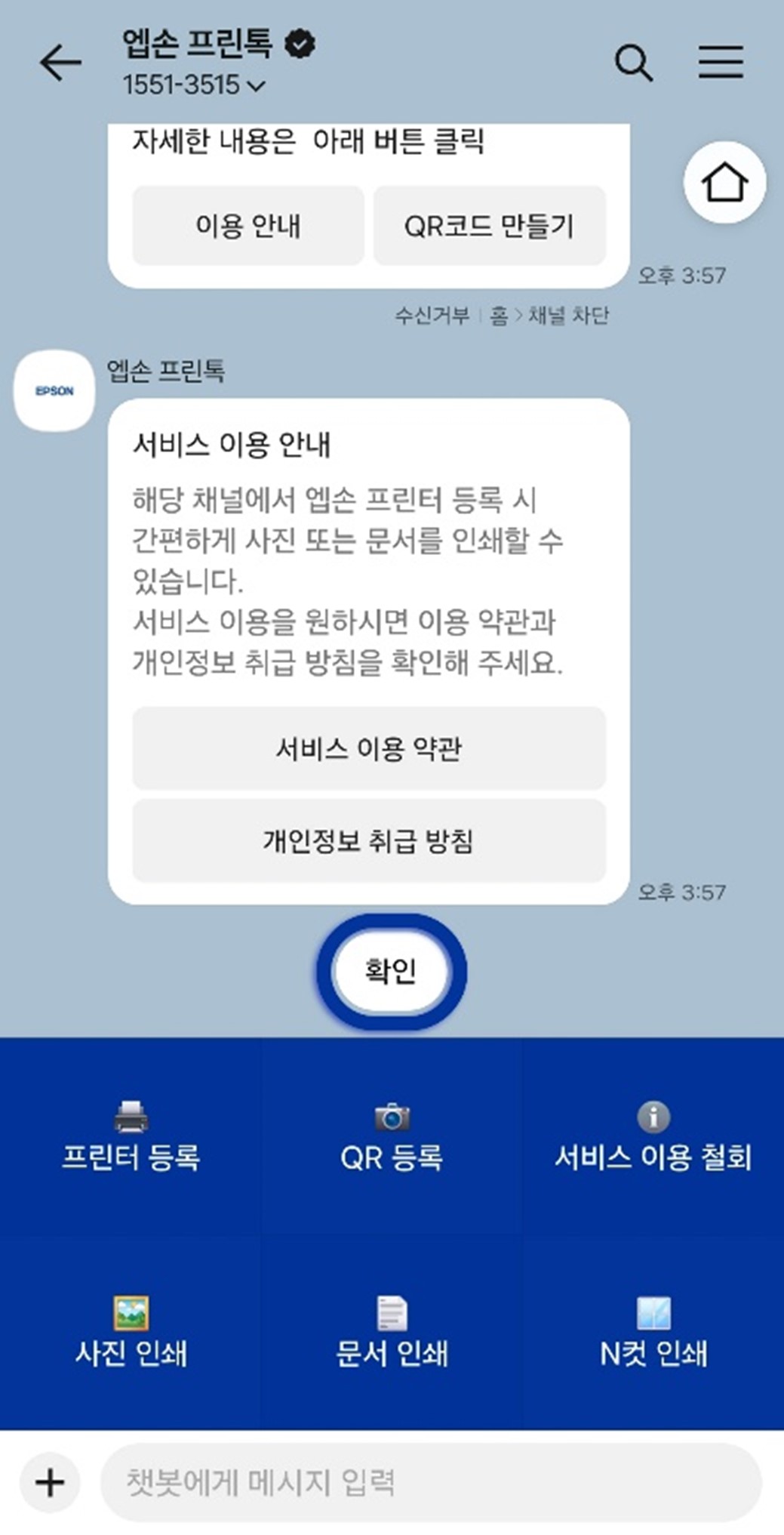Focus the chatbot message input field
This screenshot has width=784, height=1535.
[430, 1483]
